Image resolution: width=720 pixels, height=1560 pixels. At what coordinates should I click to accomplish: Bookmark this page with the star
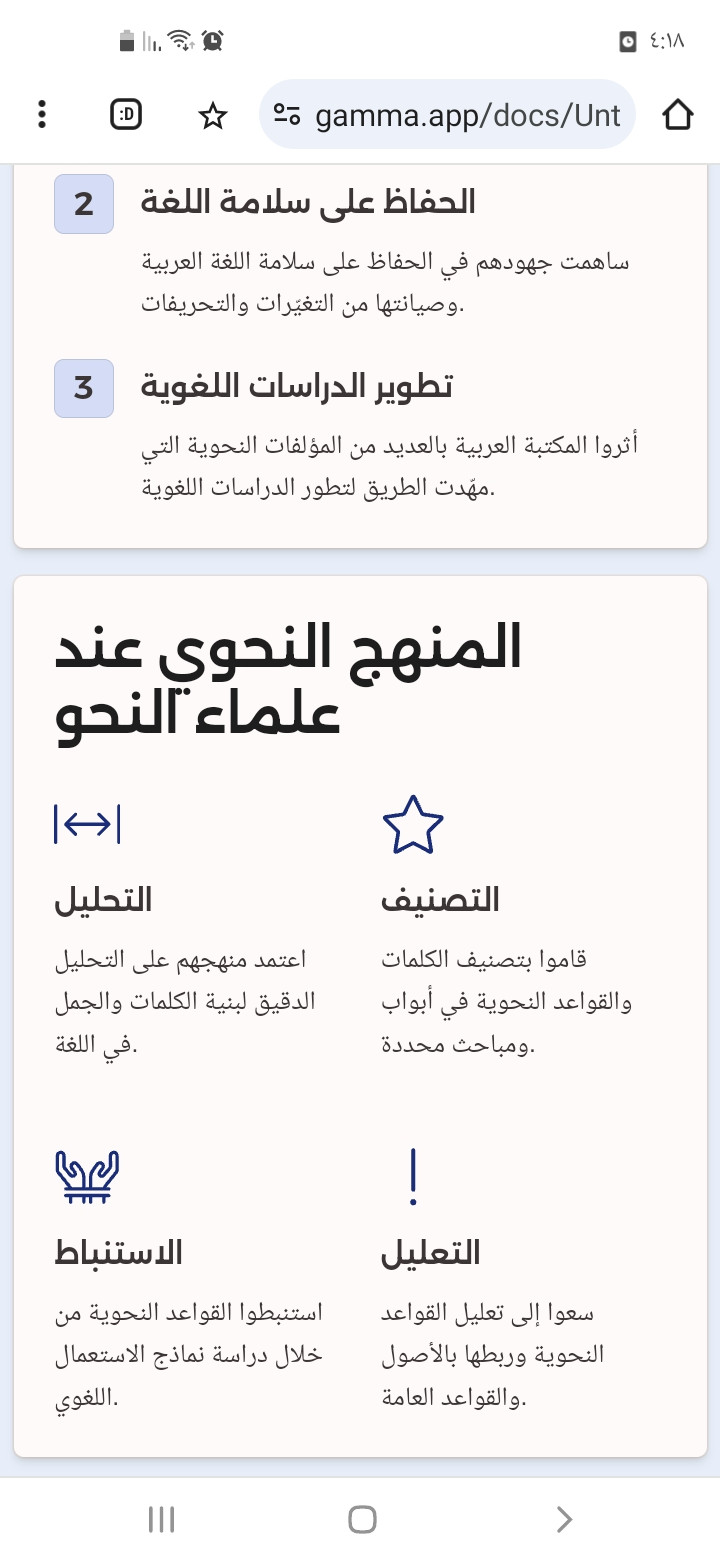point(212,116)
